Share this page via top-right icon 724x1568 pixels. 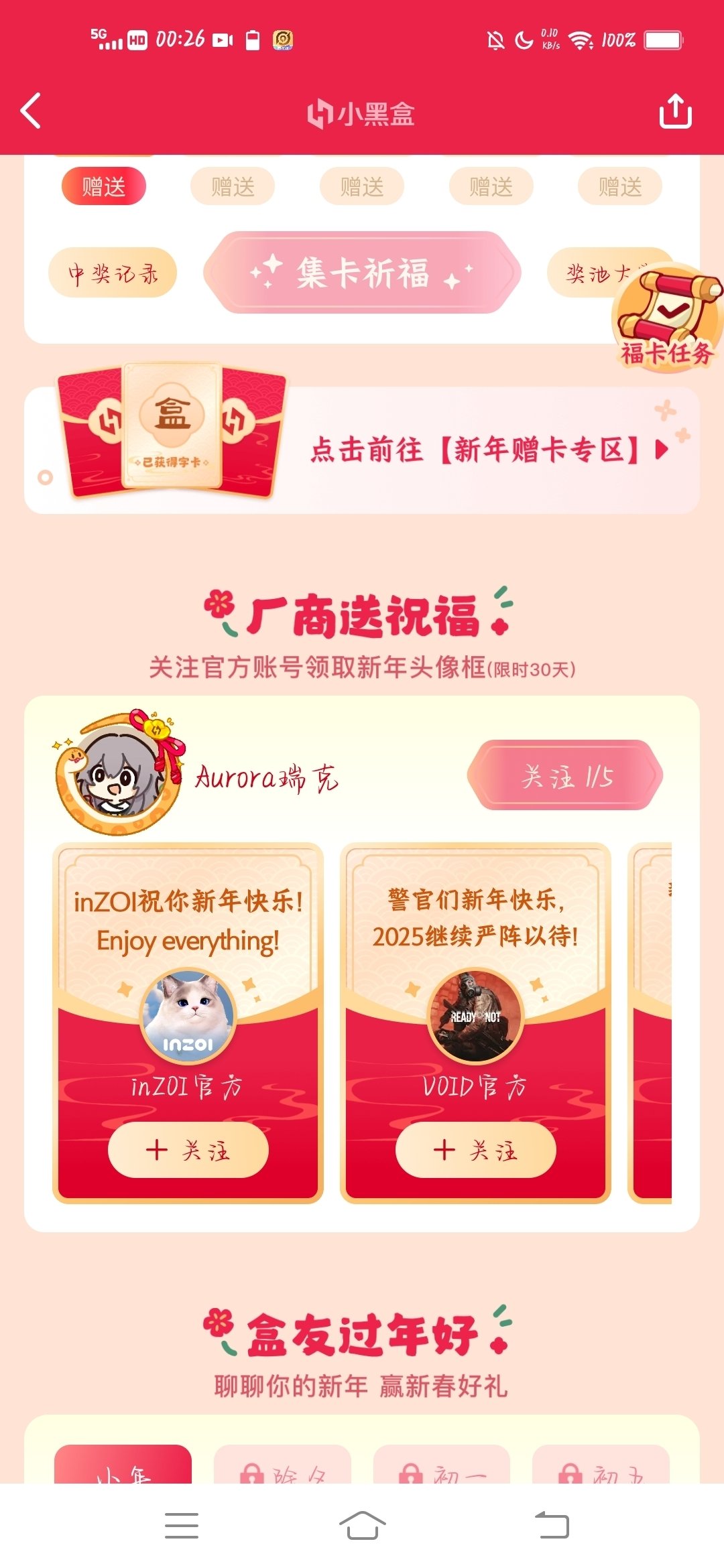click(x=675, y=111)
